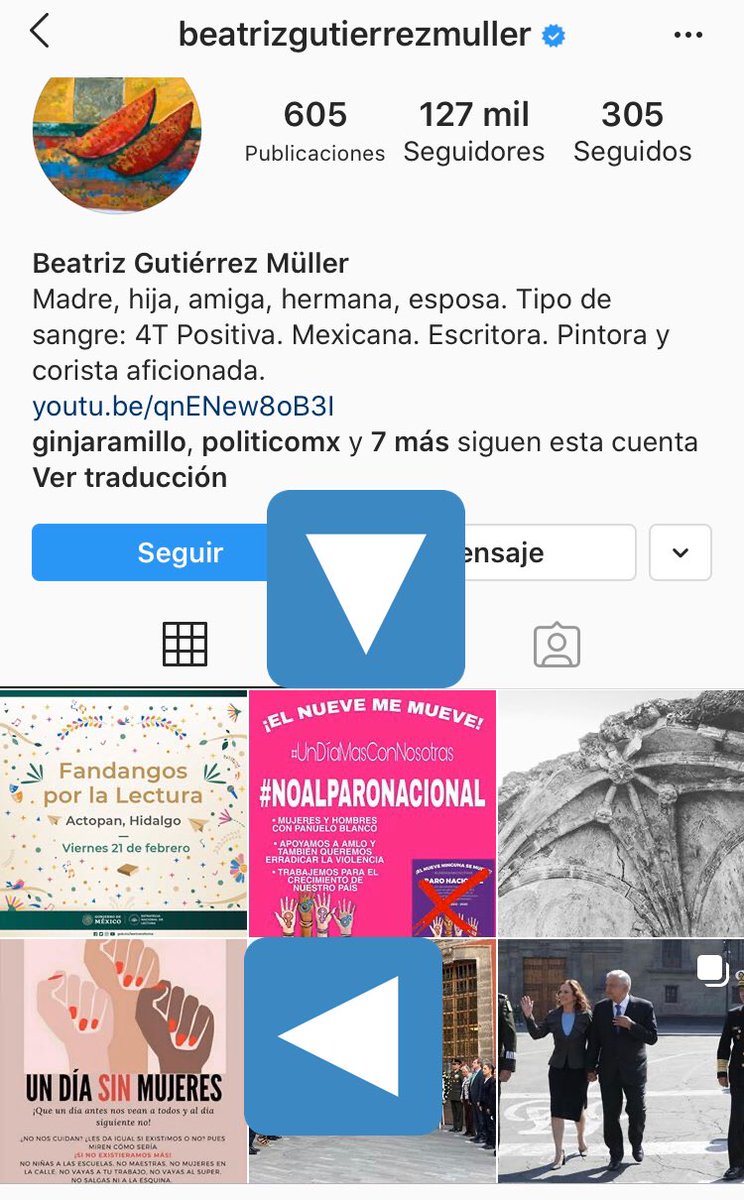Switch to the posts grid tab
The height and width of the screenshot is (1200, 744).
click(185, 644)
